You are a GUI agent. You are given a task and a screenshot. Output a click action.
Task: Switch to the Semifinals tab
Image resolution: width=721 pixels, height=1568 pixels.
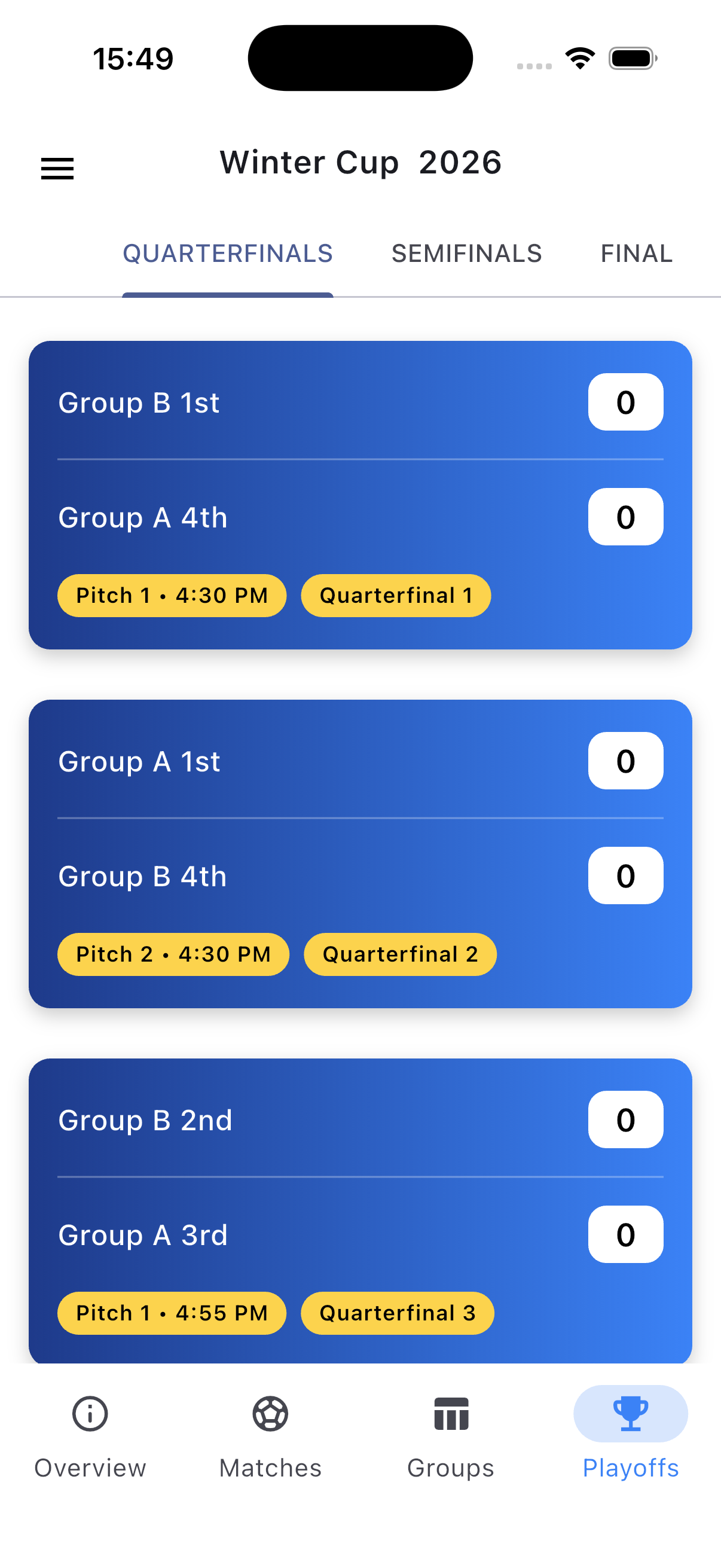pos(467,252)
